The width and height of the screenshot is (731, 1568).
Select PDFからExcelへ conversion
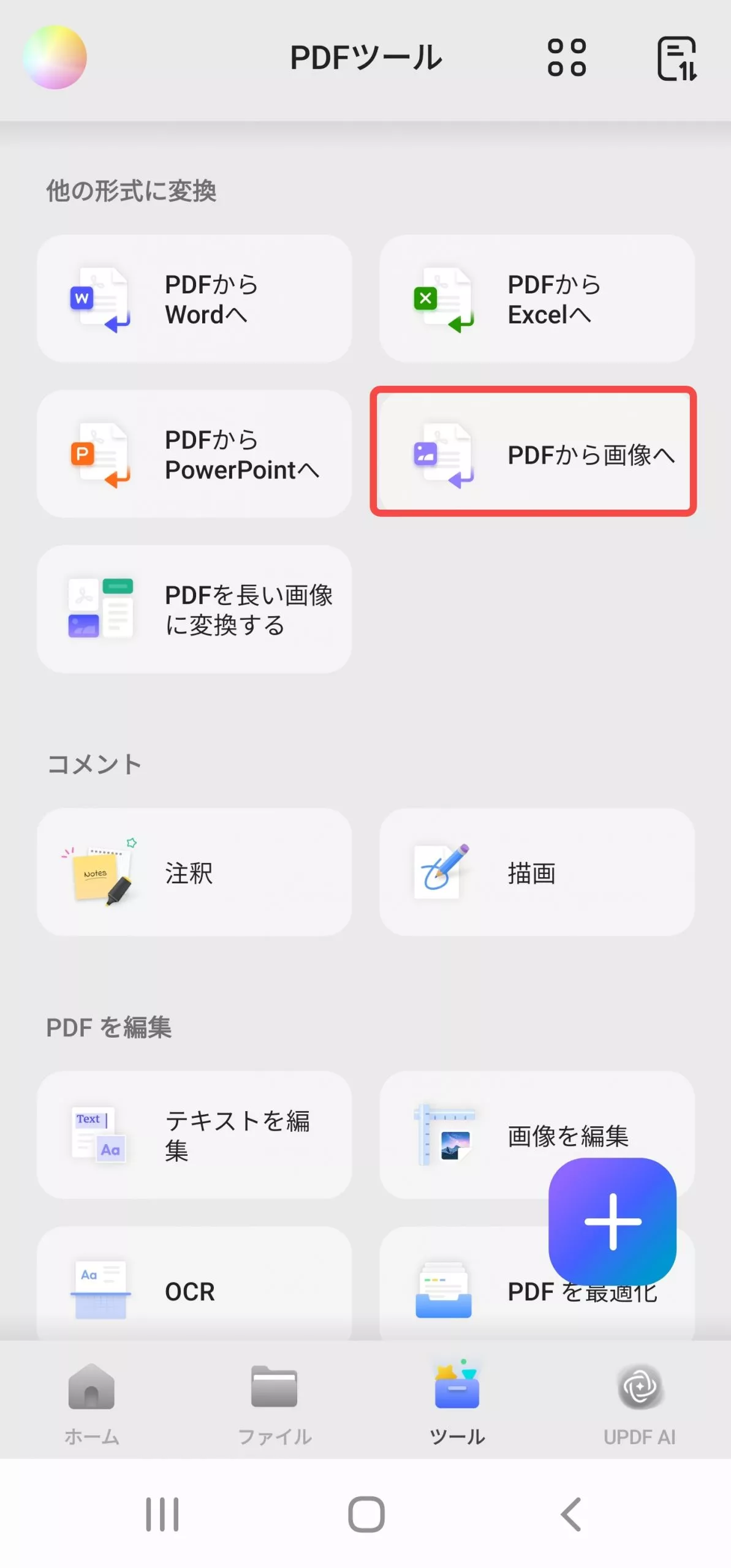[x=536, y=299]
